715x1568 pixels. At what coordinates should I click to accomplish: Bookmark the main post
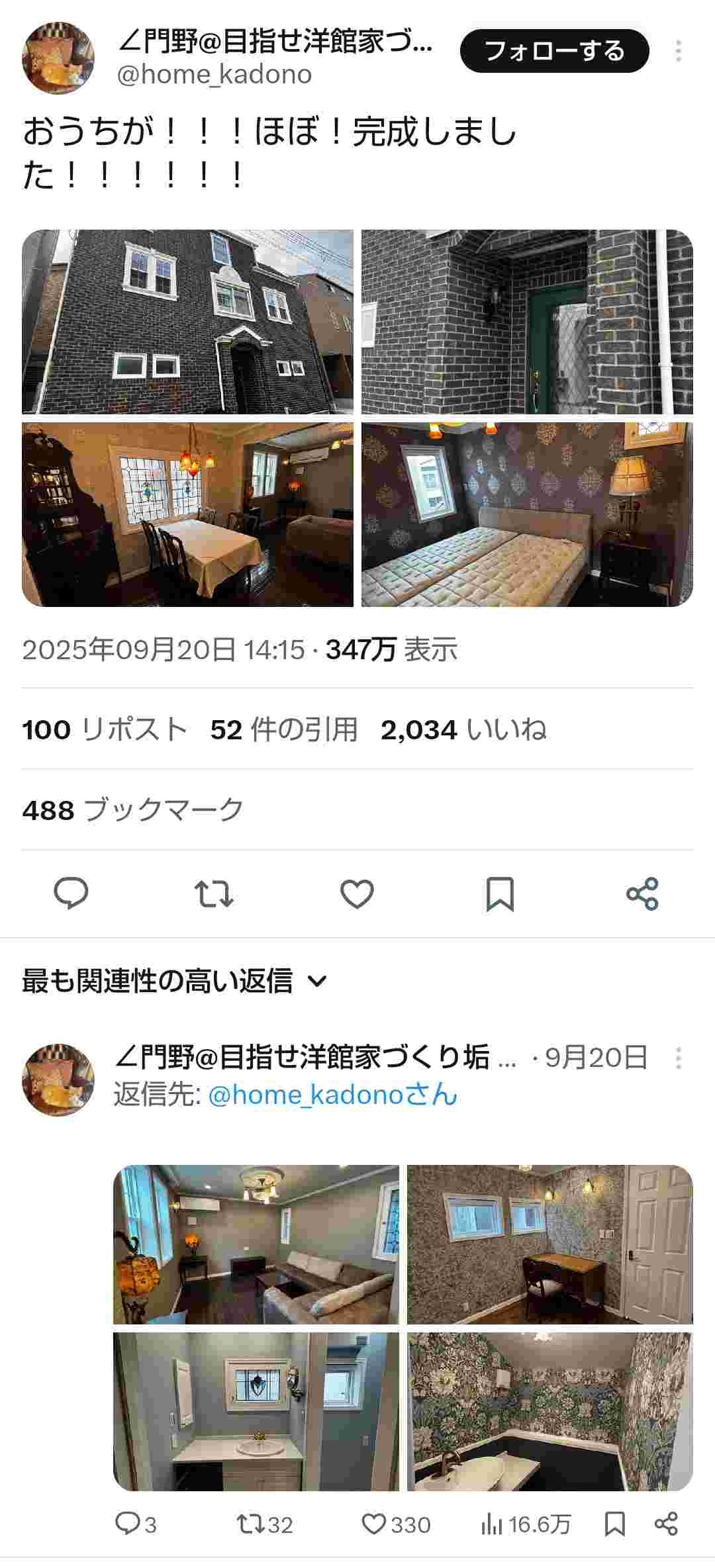500,894
